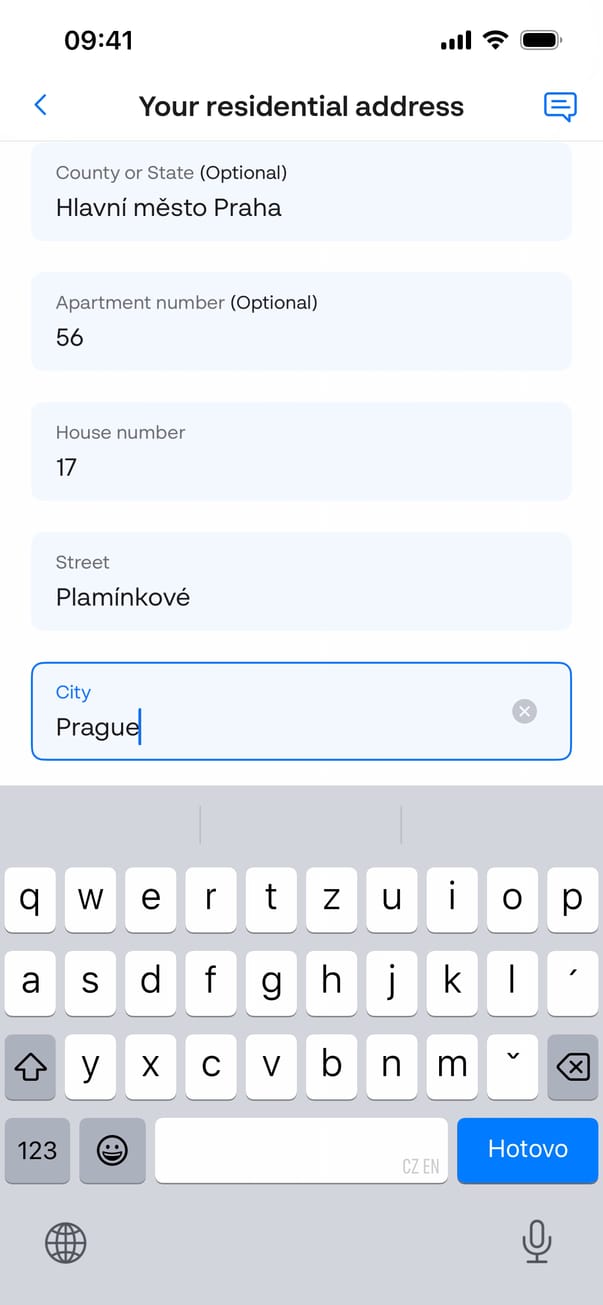This screenshot has width=603, height=1305.
Task: Edit the Apartment number field
Action: click(x=300, y=321)
